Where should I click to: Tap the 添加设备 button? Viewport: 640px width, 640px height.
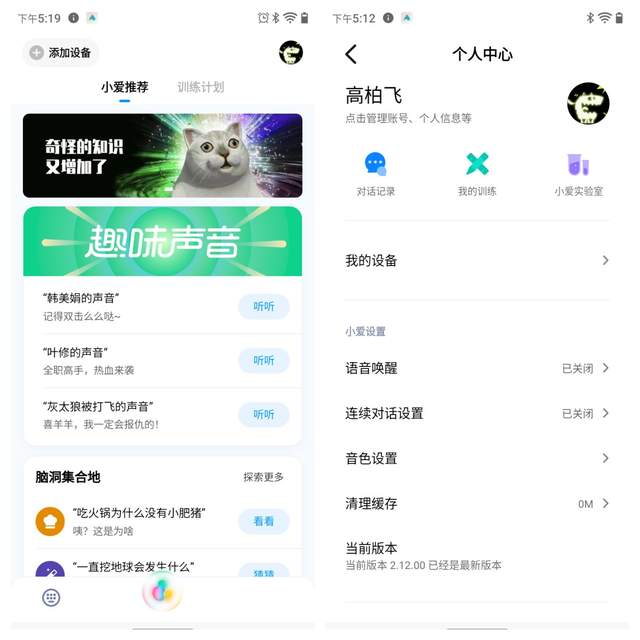[61, 53]
